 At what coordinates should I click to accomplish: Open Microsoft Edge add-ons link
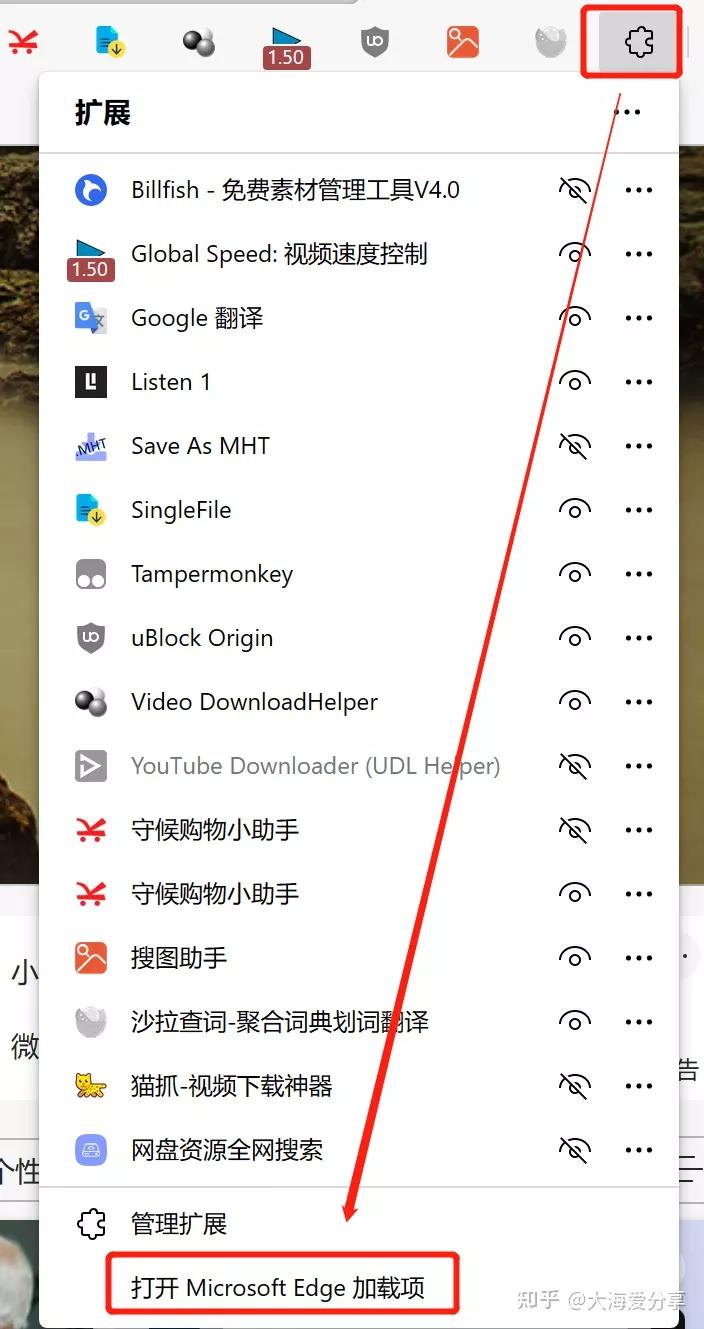pyautogui.click(x=278, y=1287)
